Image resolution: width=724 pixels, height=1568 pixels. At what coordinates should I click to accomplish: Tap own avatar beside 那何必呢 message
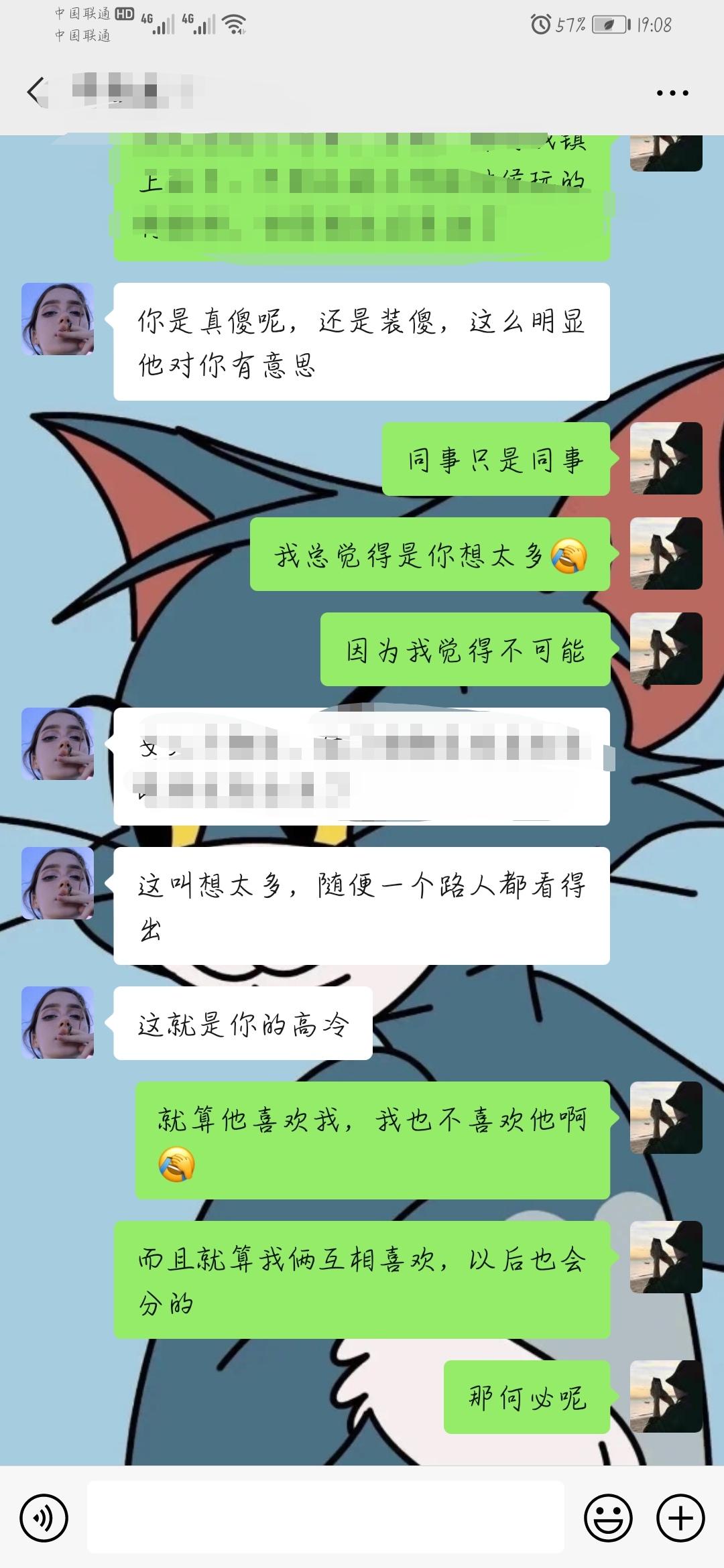click(x=666, y=1396)
